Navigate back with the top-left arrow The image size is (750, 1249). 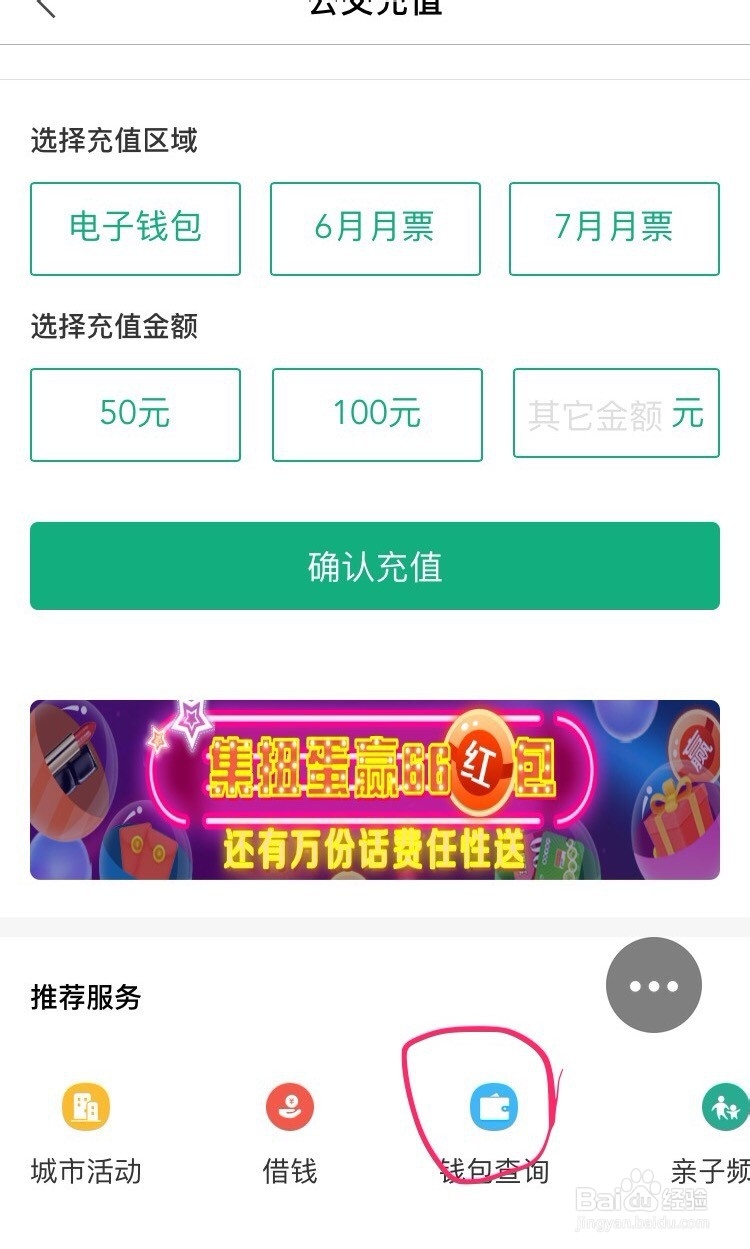point(42,10)
